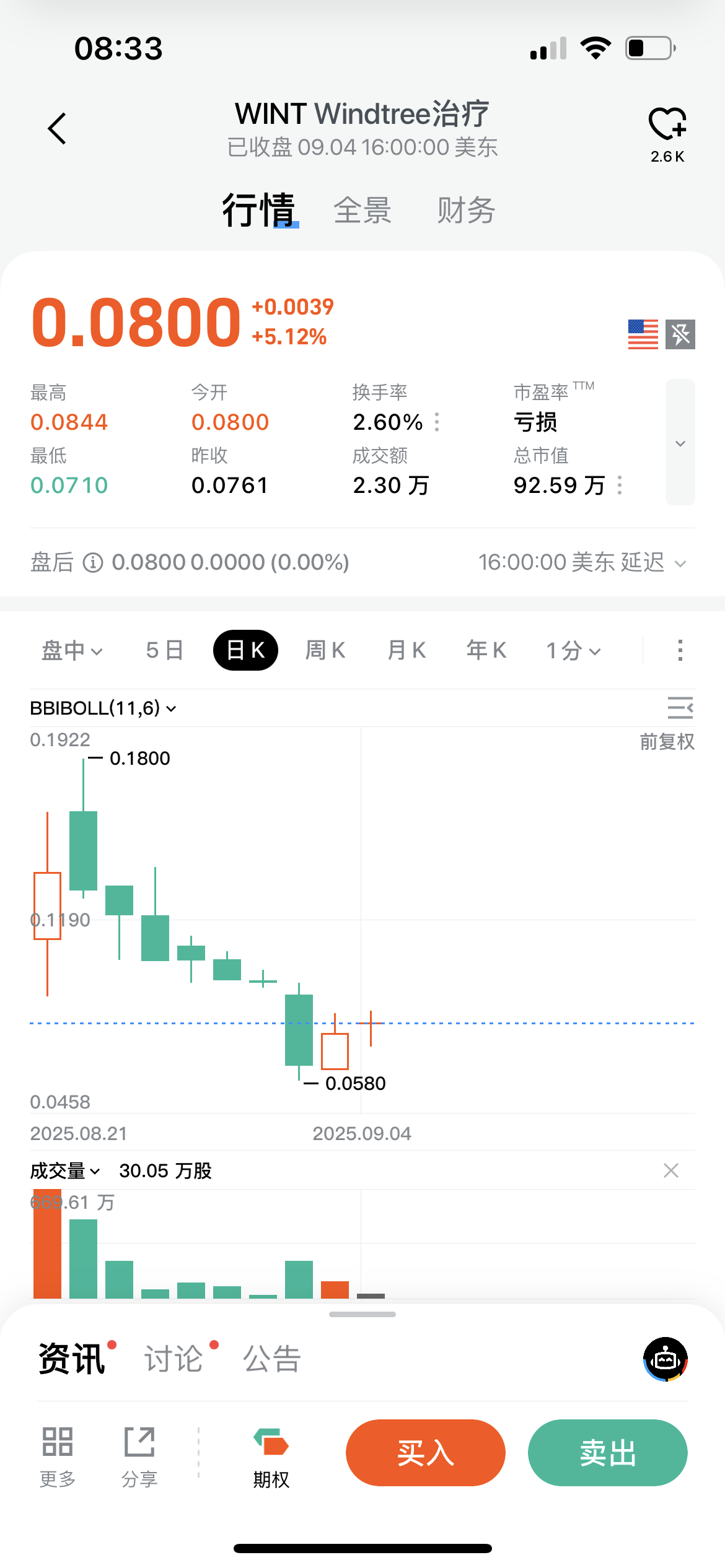Add WINT to watchlist with heart icon
Viewport: 725px width, 1568px height.
[x=667, y=123]
